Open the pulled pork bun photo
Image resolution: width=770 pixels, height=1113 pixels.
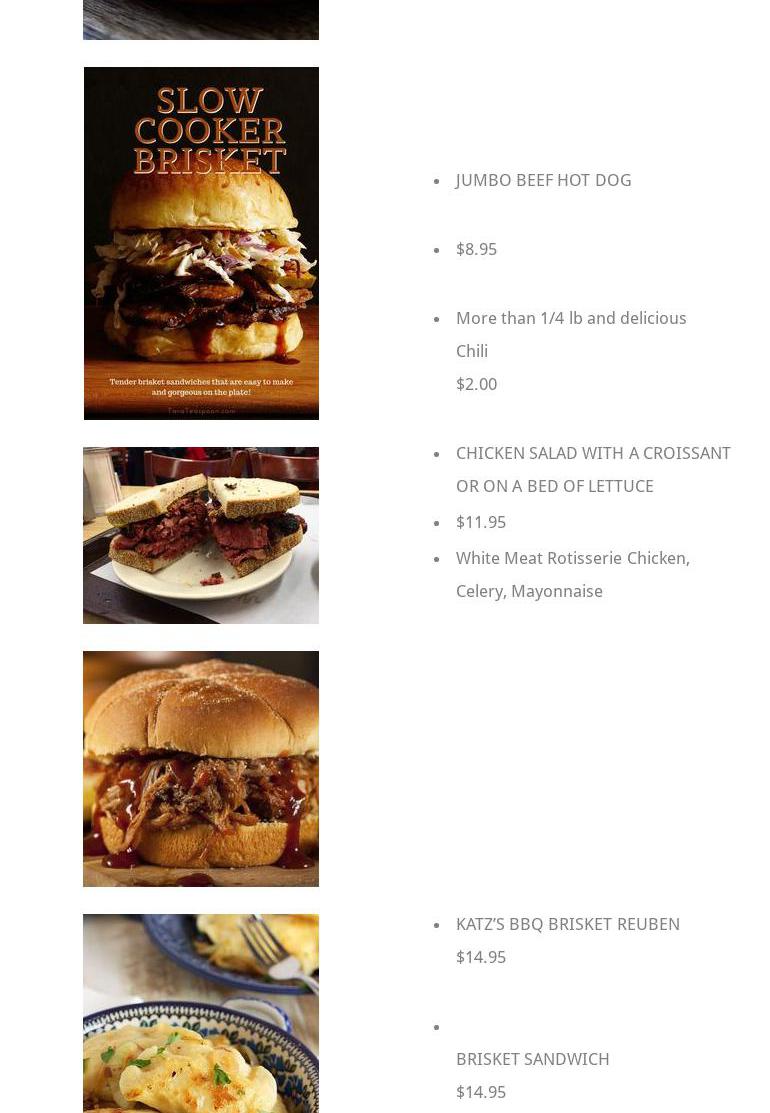point(201,768)
